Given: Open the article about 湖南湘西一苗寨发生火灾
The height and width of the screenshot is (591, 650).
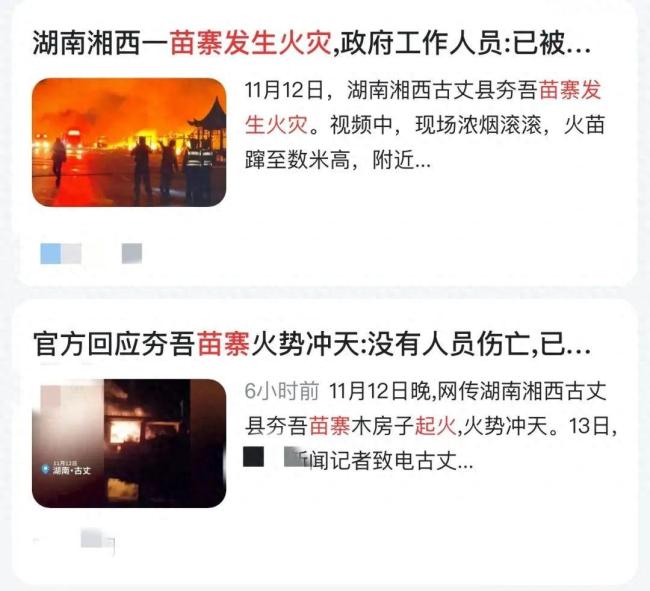Looking at the screenshot, I should point(310,43).
